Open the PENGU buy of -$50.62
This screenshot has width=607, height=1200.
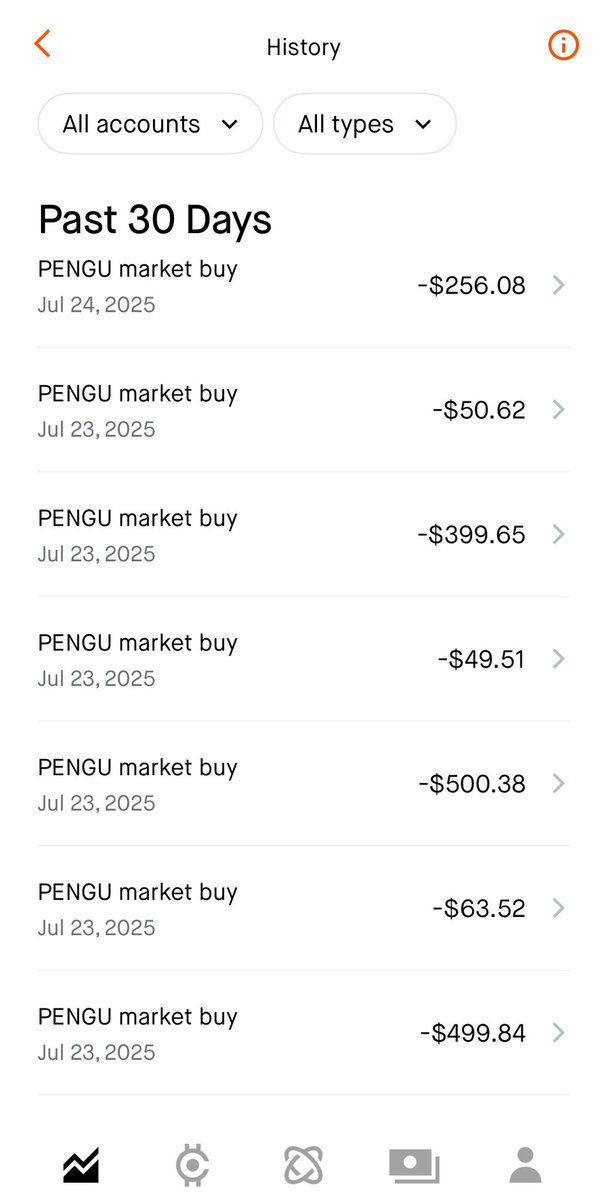coord(303,410)
